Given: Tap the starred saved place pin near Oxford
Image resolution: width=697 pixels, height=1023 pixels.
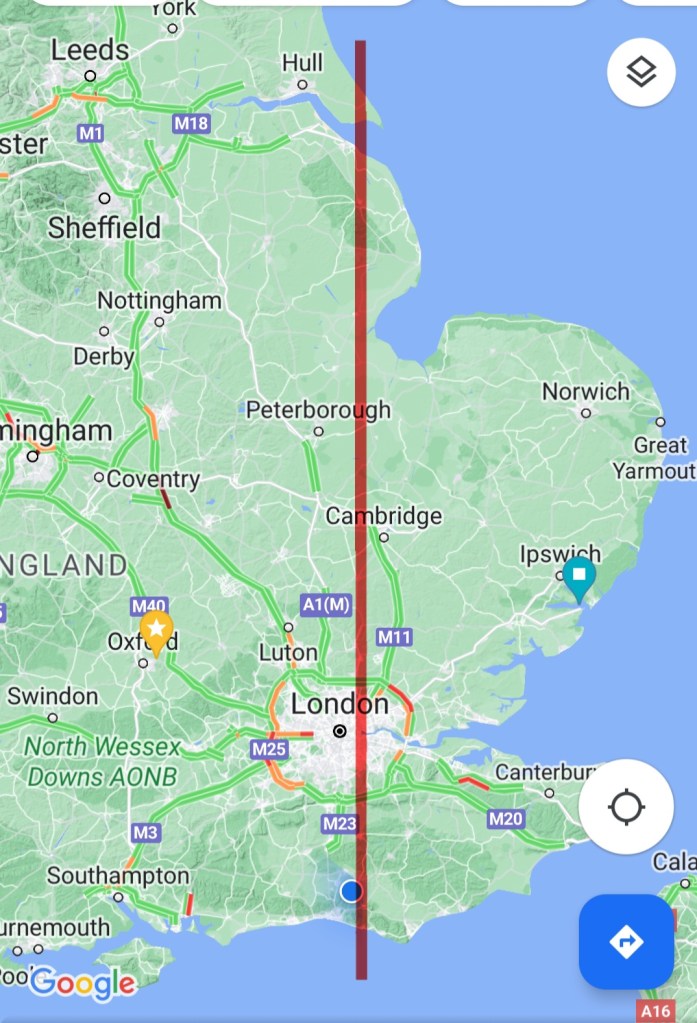Looking at the screenshot, I should coord(155,631).
